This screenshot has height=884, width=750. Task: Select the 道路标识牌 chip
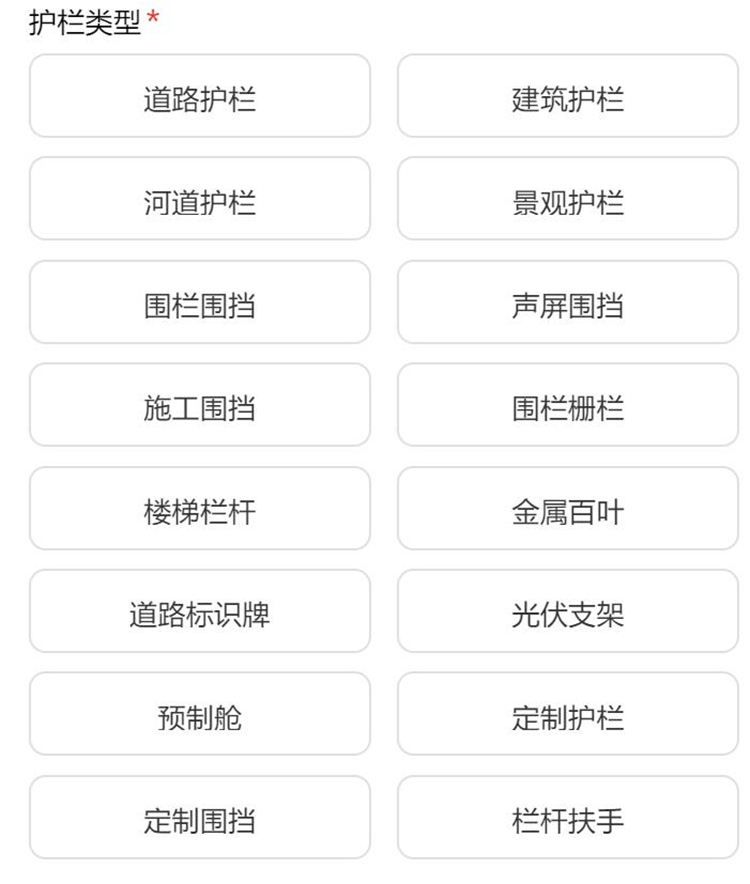coord(199,612)
